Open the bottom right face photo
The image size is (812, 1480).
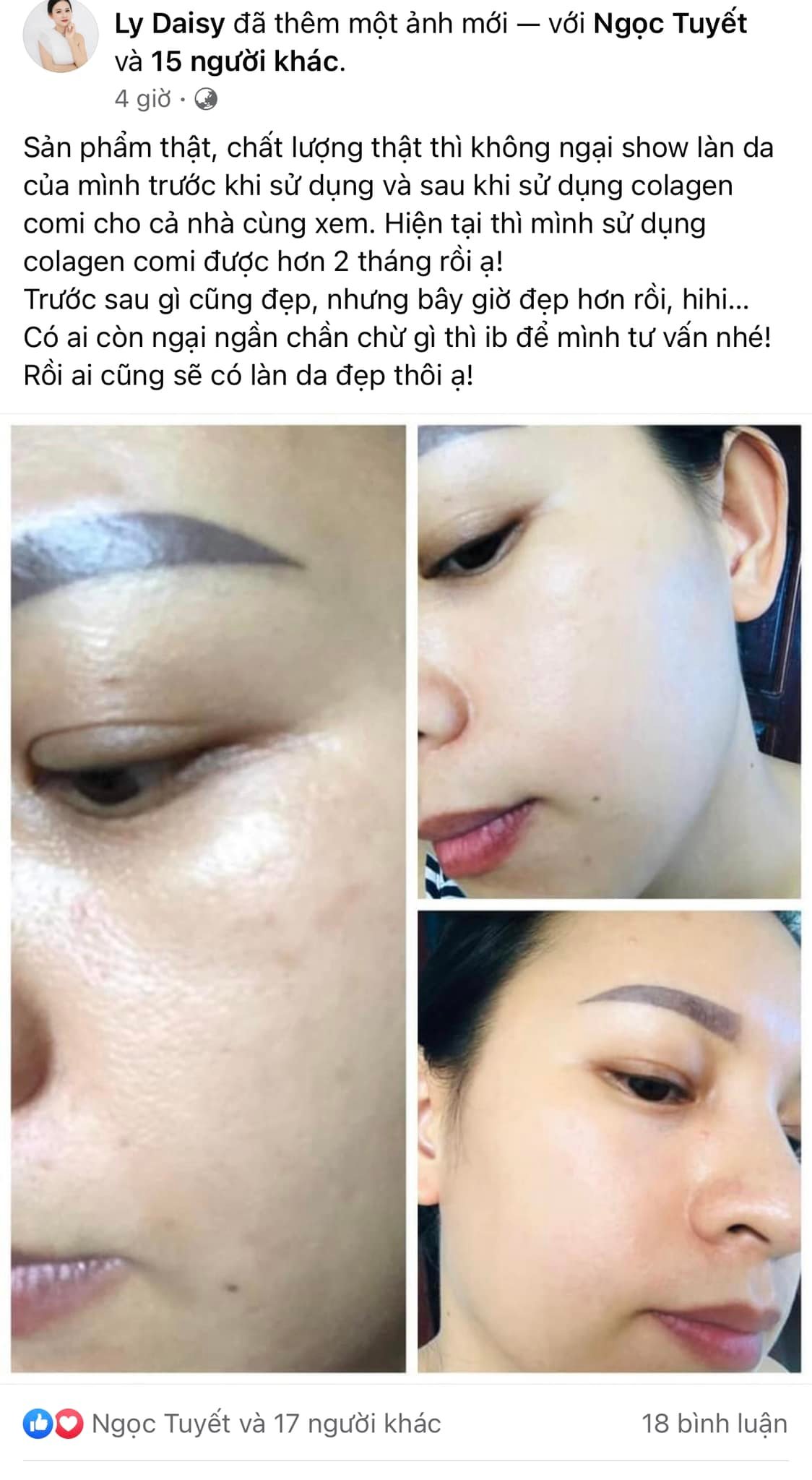[x=609, y=1140]
